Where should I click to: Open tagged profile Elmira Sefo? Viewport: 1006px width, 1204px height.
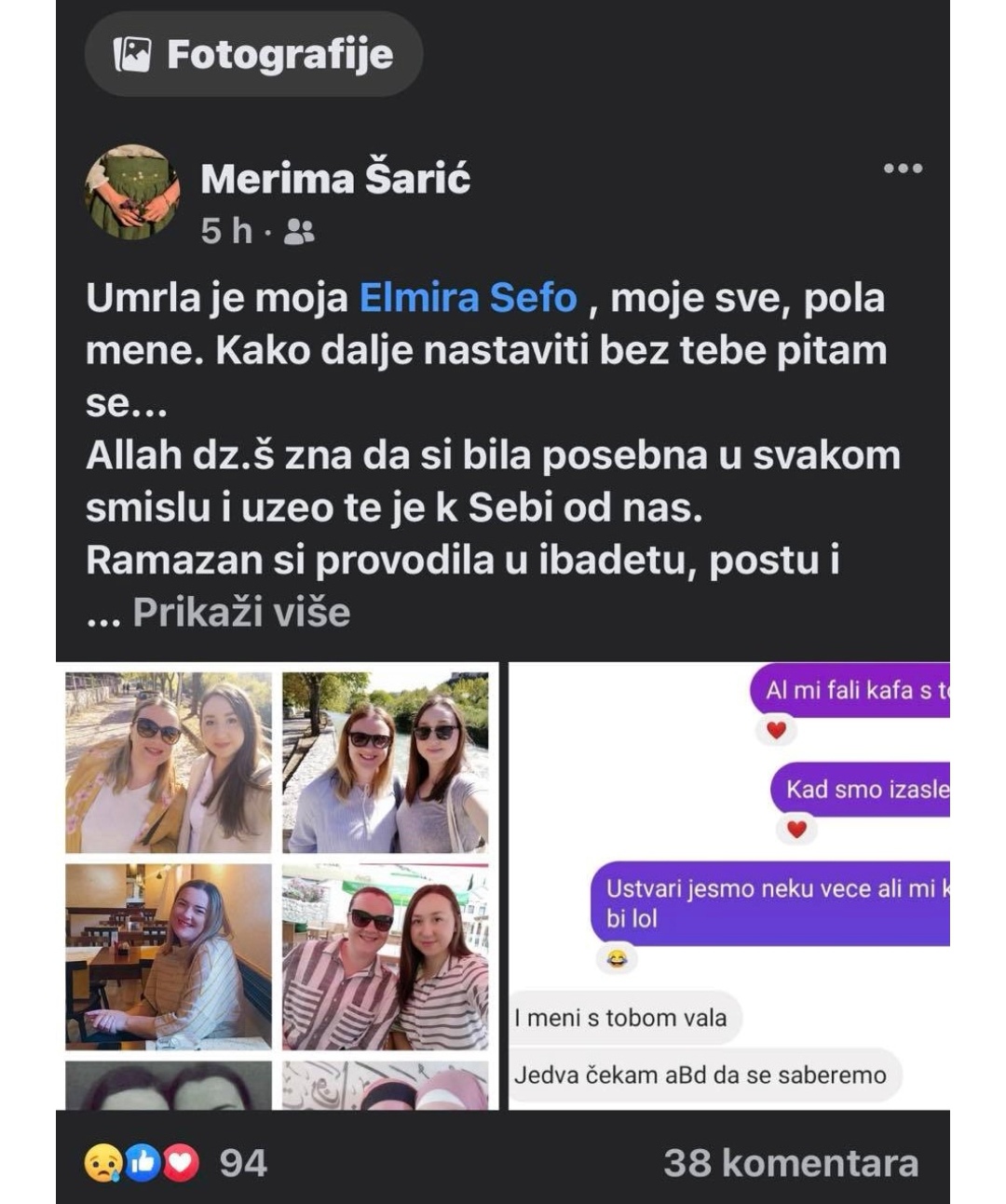point(469,298)
